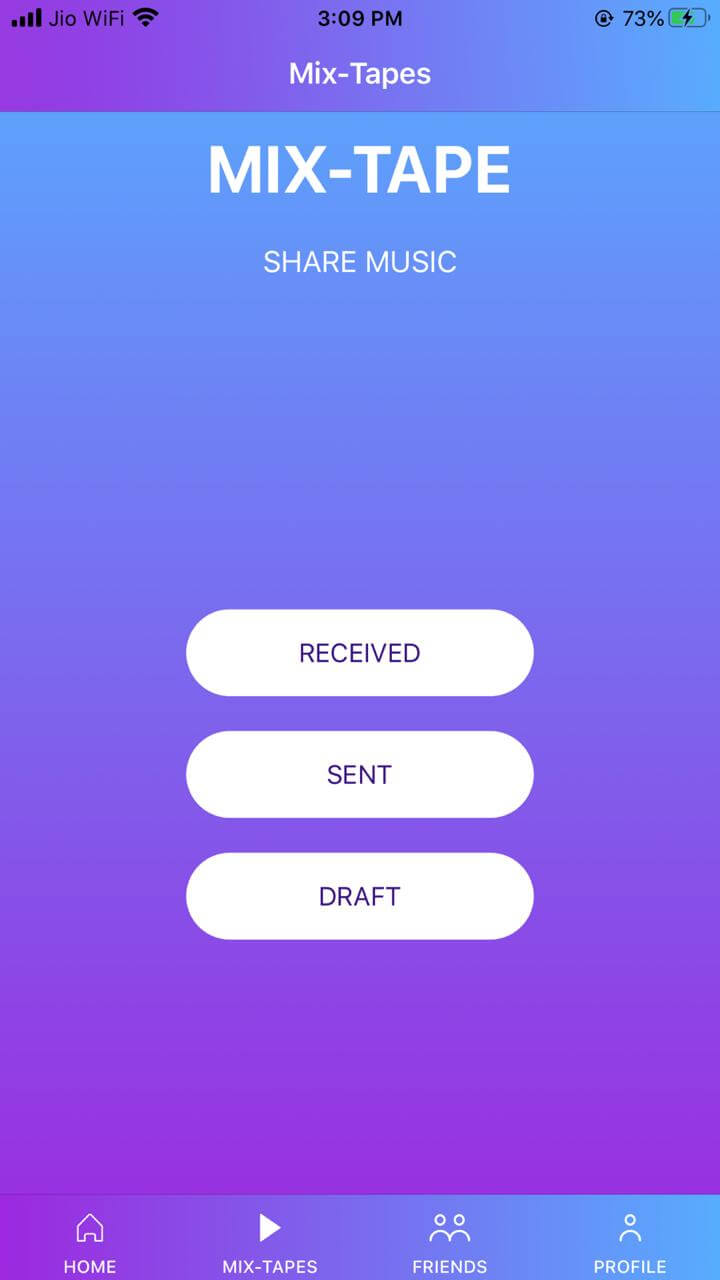This screenshot has height=1280, width=720.
Task: View Sent mix-tapes
Action: point(360,775)
